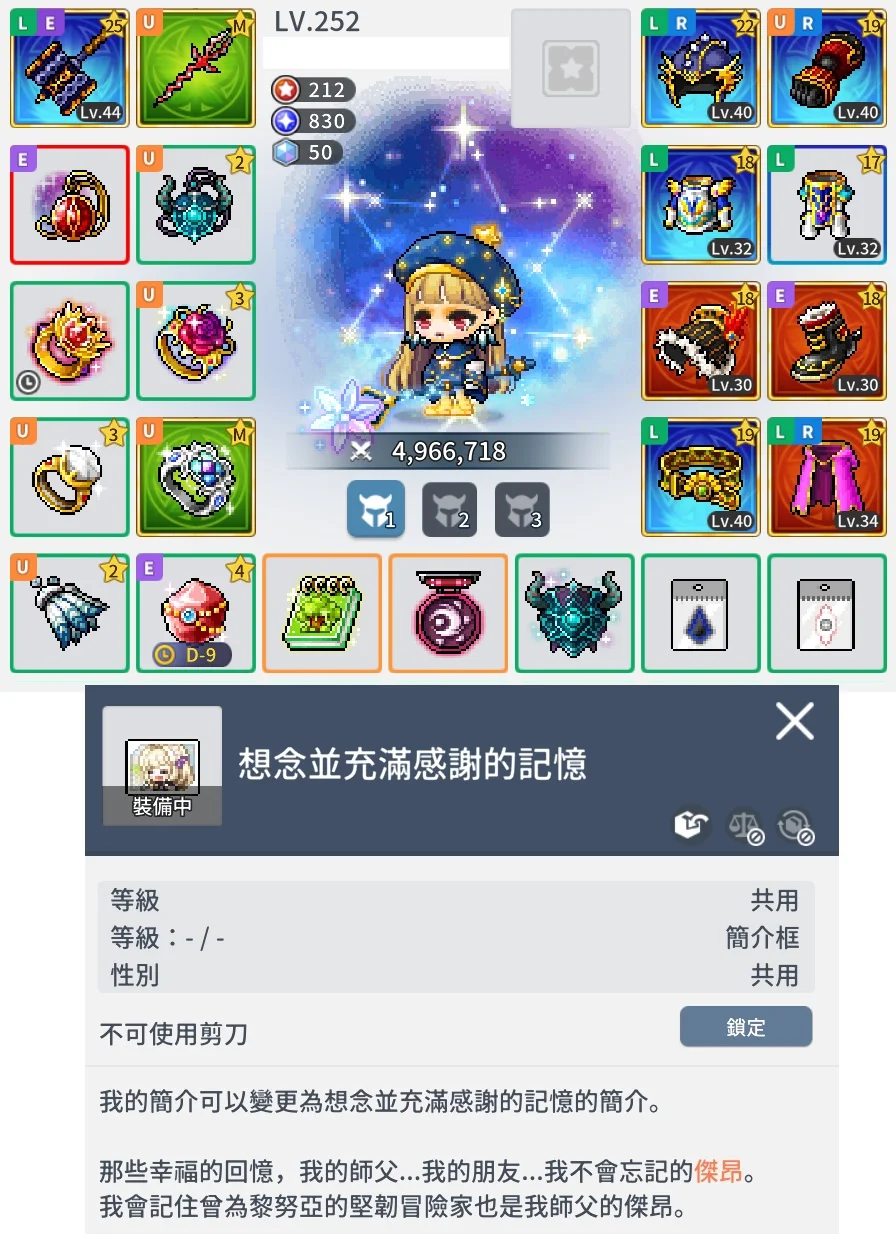The height and width of the screenshot is (1236, 896).
Task: Select the green notebook item slot
Action: [x=322, y=613]
